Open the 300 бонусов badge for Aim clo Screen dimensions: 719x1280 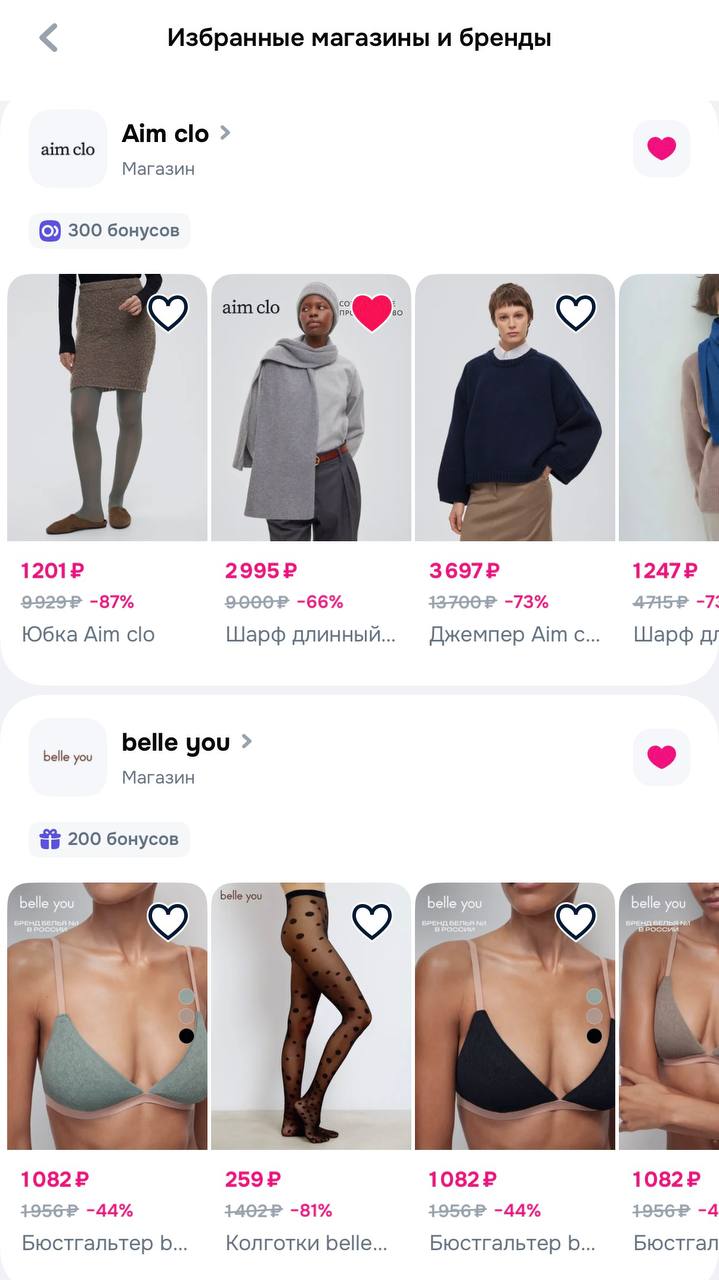pyautogui.click(x=110, y=231)
